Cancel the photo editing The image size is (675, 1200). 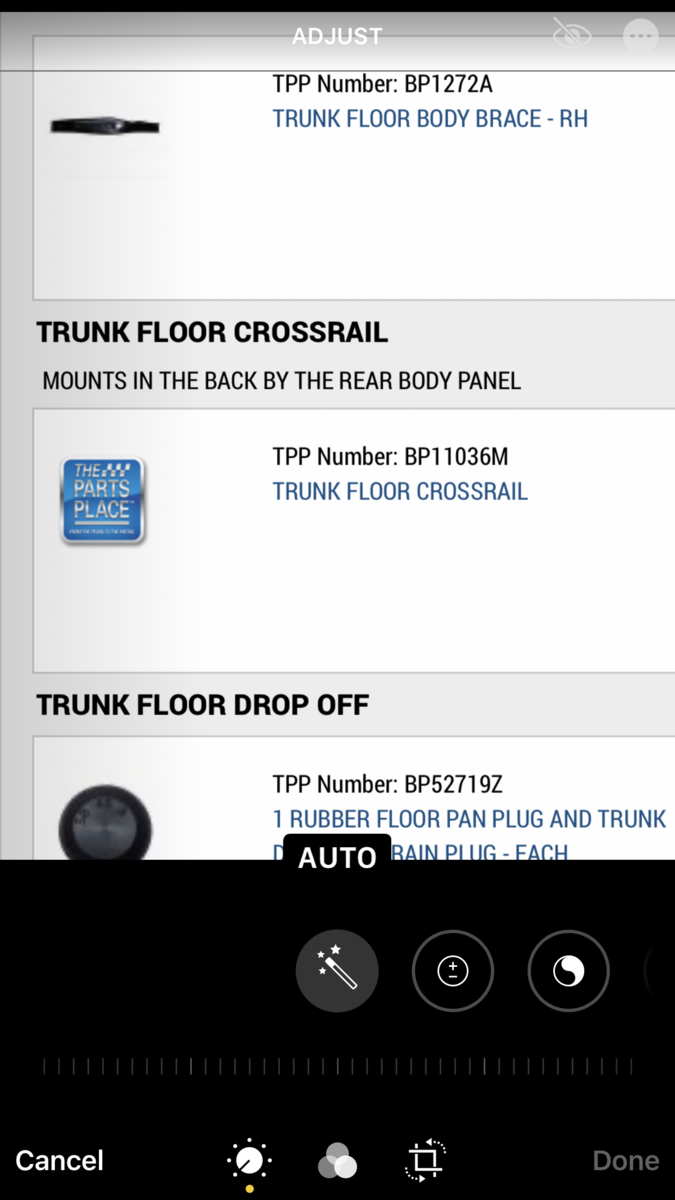tap(60, 1160)
